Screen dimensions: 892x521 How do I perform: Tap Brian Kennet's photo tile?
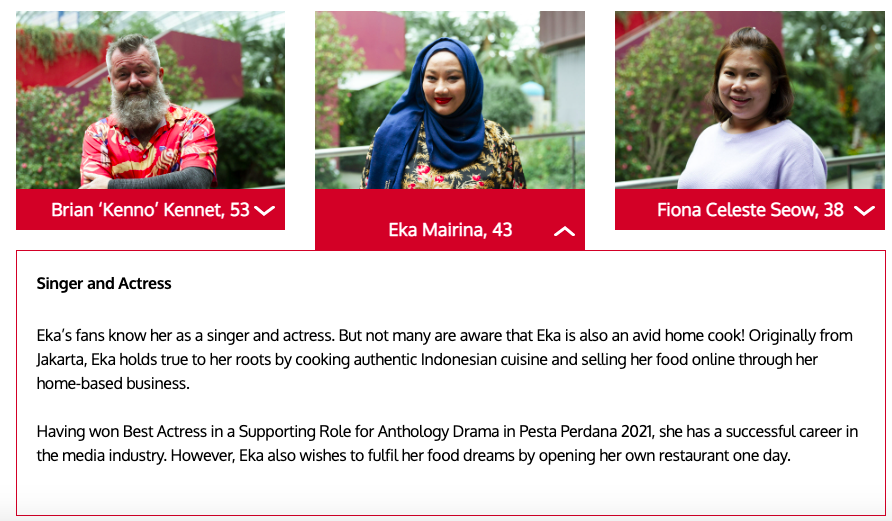150,100
